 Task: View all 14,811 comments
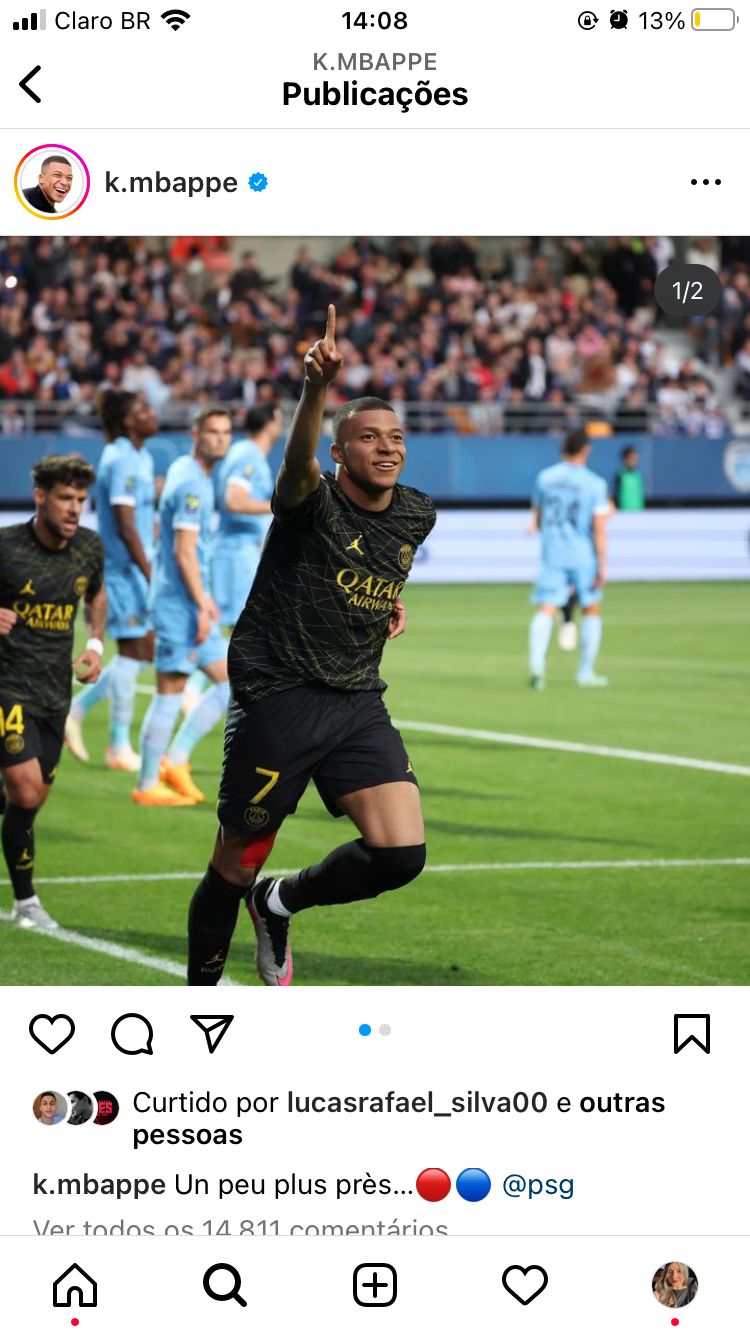(241, 1226)
